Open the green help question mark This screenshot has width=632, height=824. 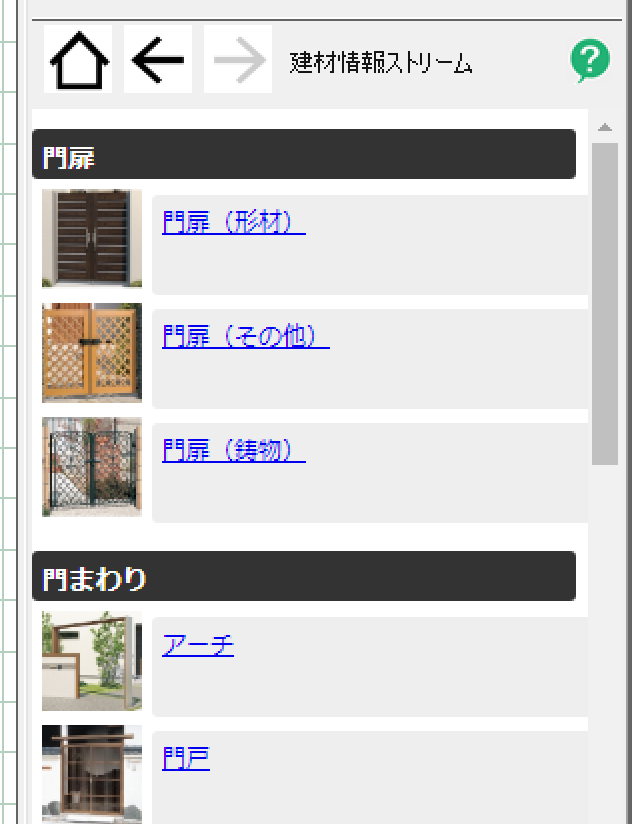pos(590,62)
